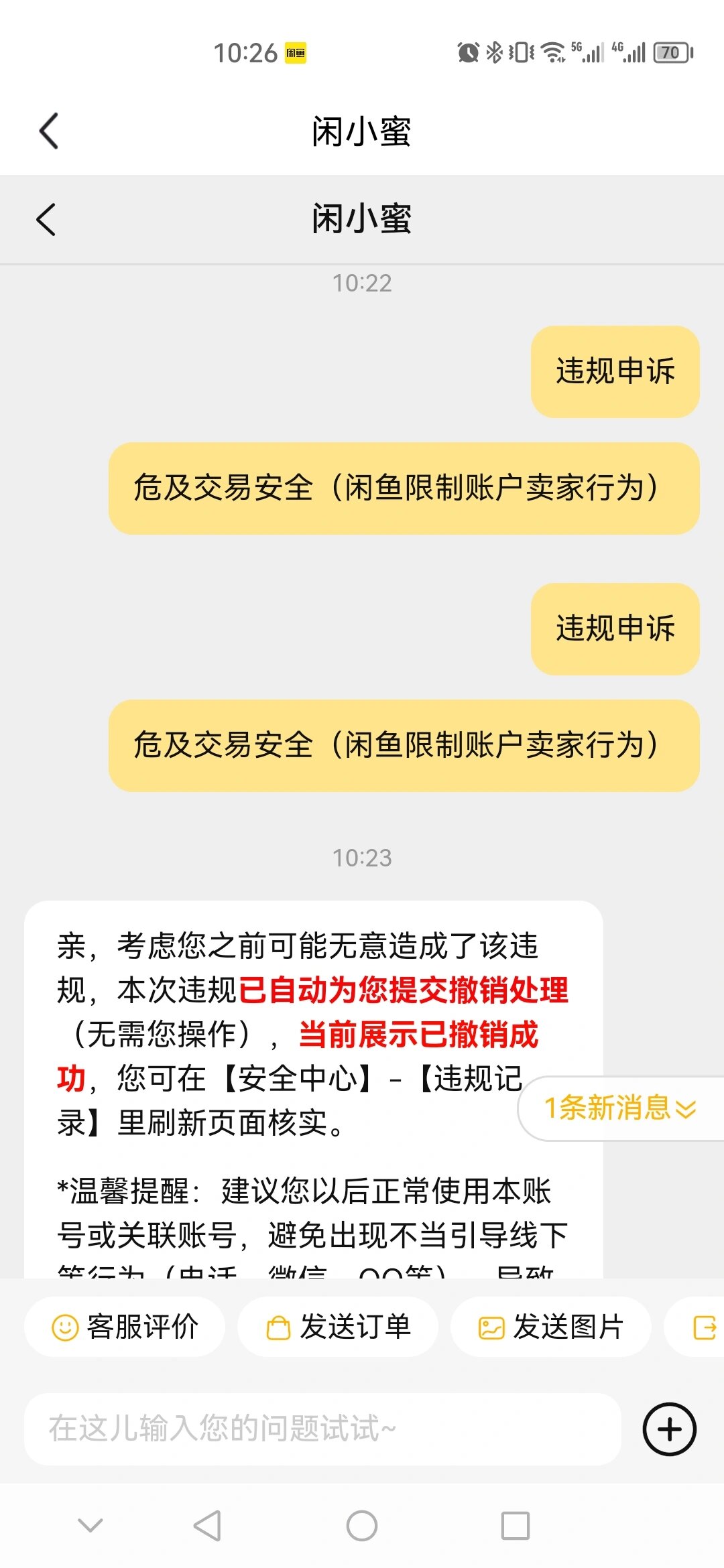Jump to the 1条新消息 new message
Screen dimensions: 724x1568
coord(621,1108)
